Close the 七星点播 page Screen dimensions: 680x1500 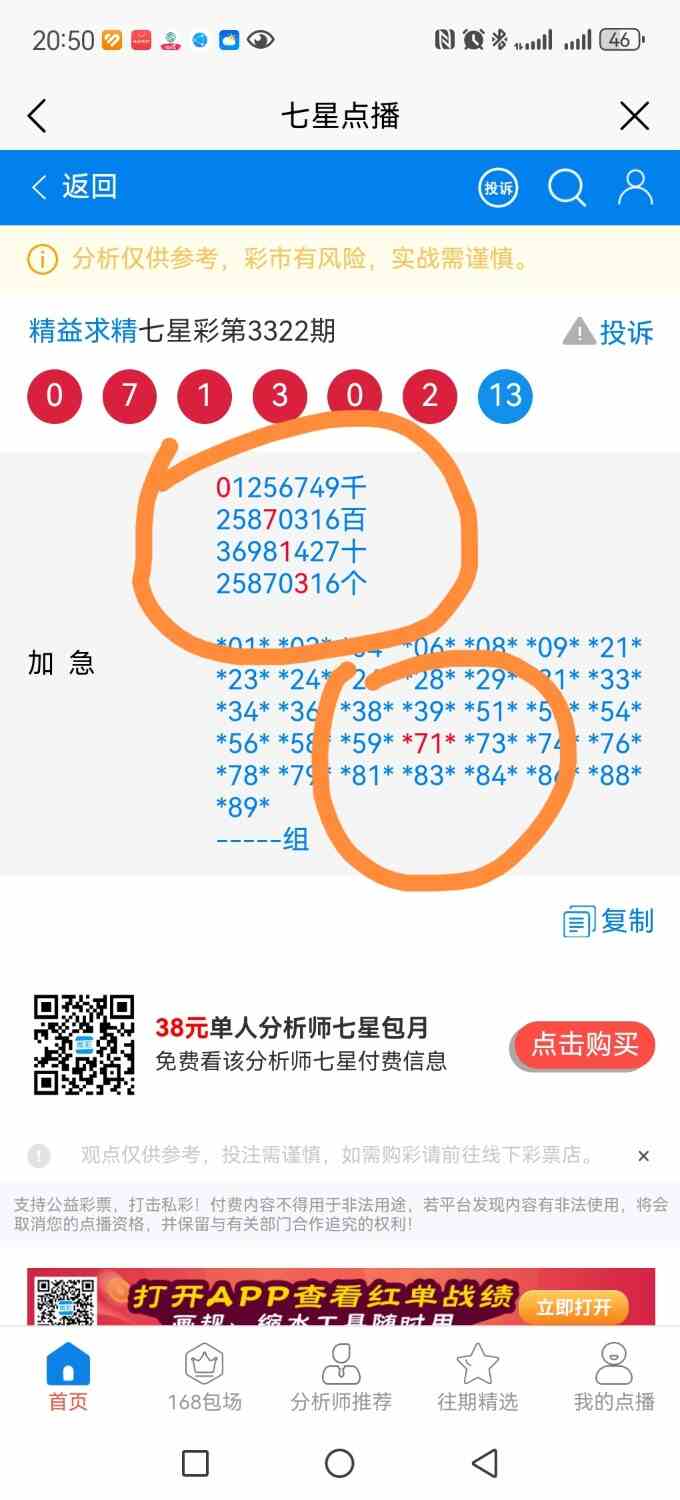click(x=635, y=116)
